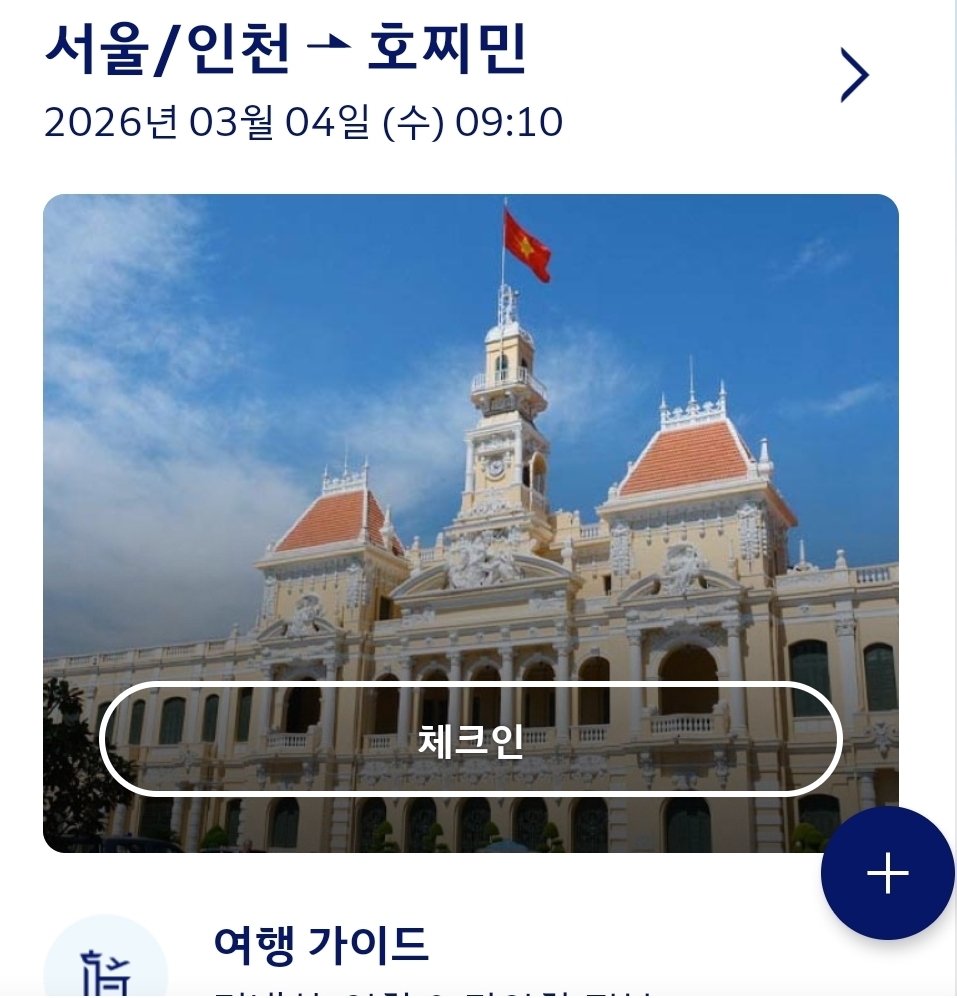The width and height of the screenshot is (957, 998).
Task: Open the Ho Chi Minh City Hall trip photo card
Action: (x=470, y=420)
